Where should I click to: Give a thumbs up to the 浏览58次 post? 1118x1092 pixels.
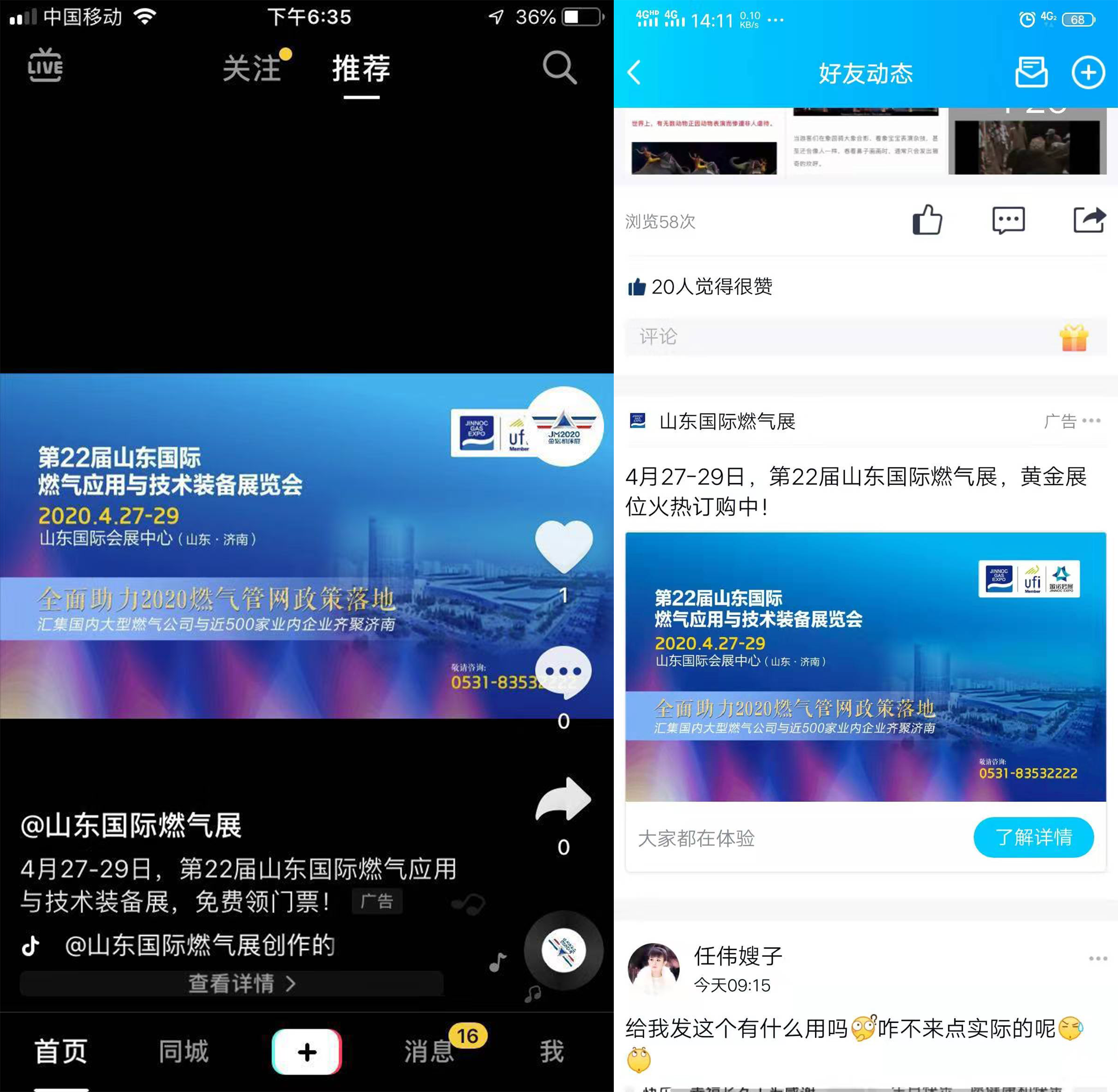click(927, 220)
